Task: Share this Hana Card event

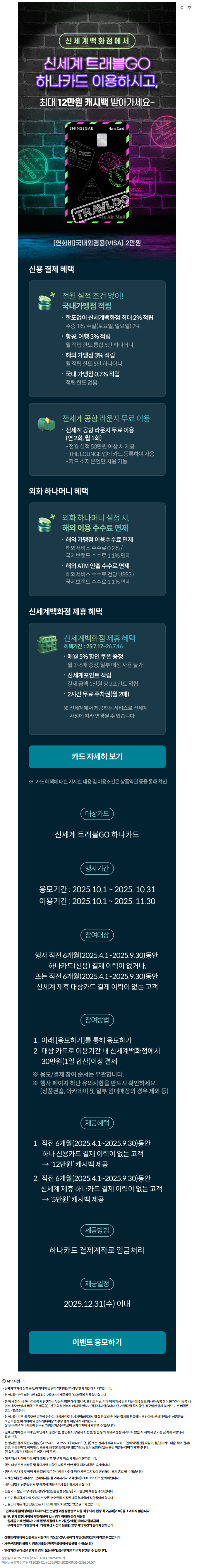Action: (x=181, y=7)
